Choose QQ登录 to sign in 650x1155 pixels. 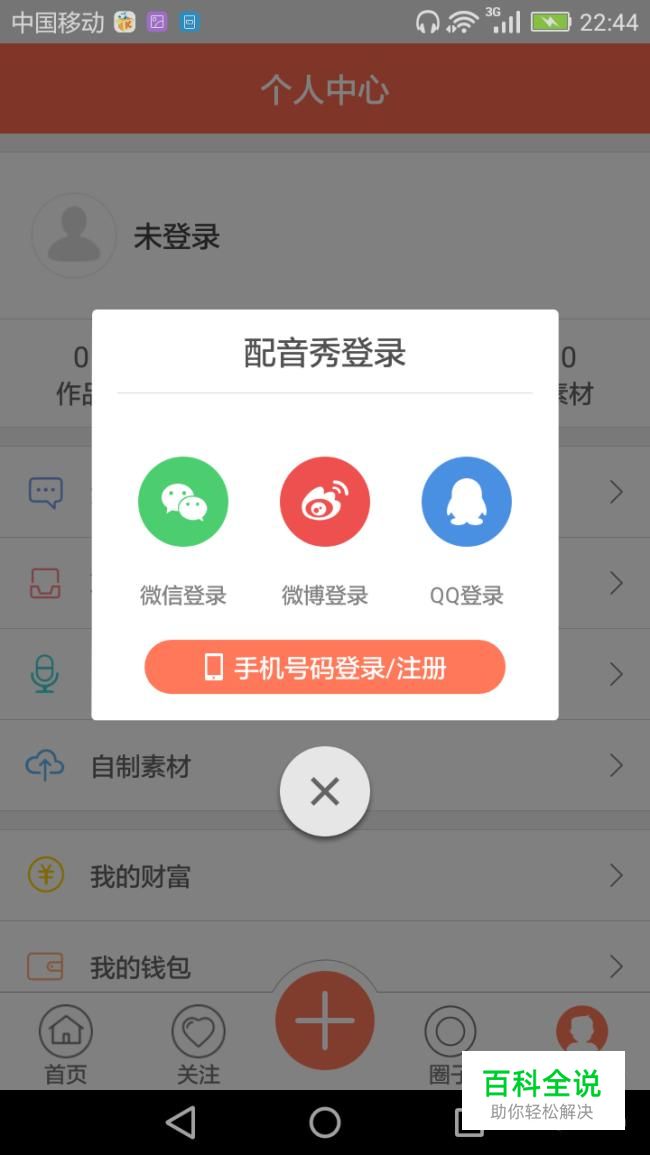point(466,502)
